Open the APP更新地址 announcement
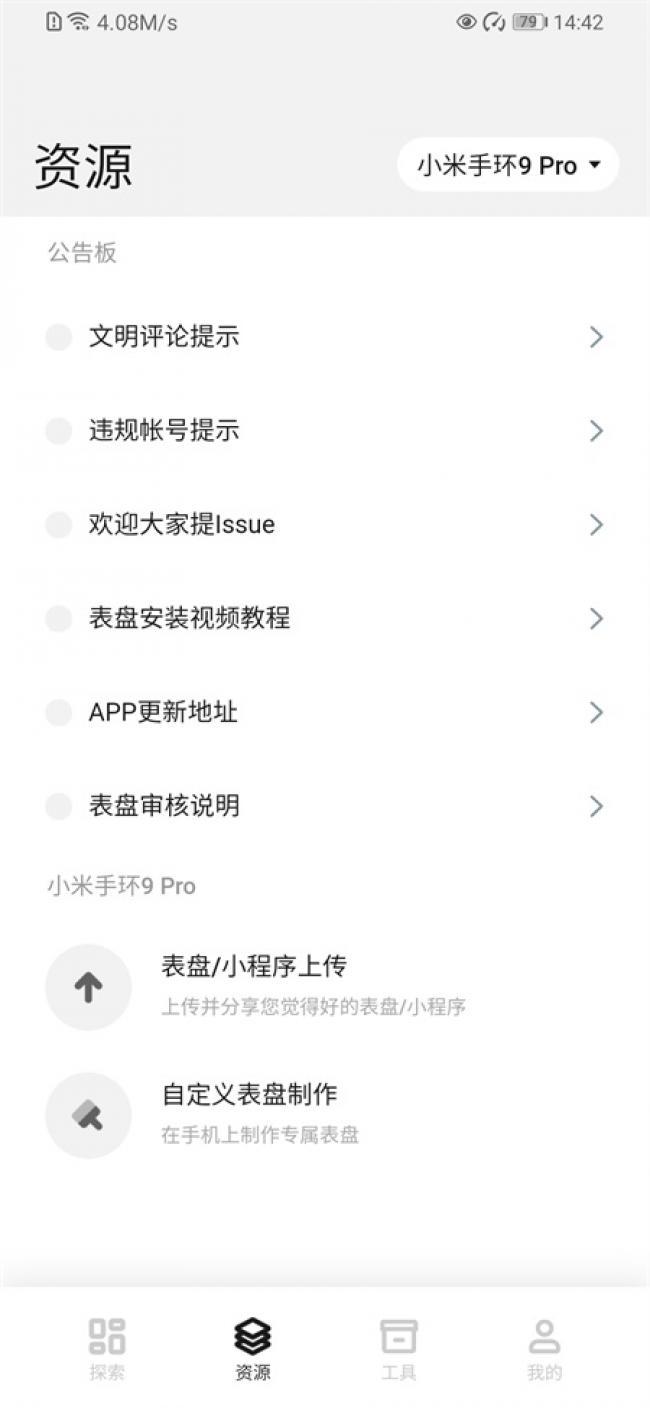The height and width of the screenshot is (1408, 650). point(325,712)
